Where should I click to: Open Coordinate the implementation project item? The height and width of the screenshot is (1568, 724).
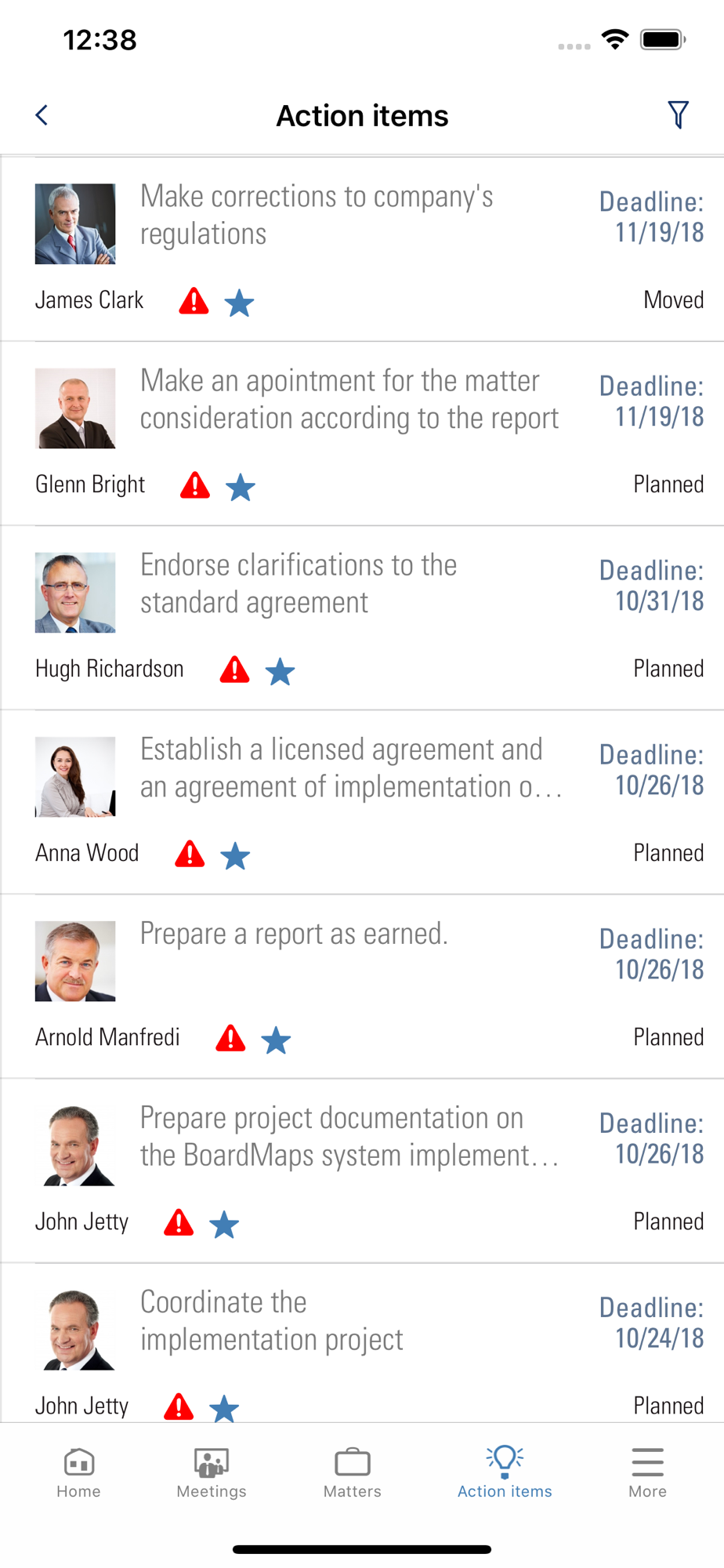click(x=362, y=1343)
